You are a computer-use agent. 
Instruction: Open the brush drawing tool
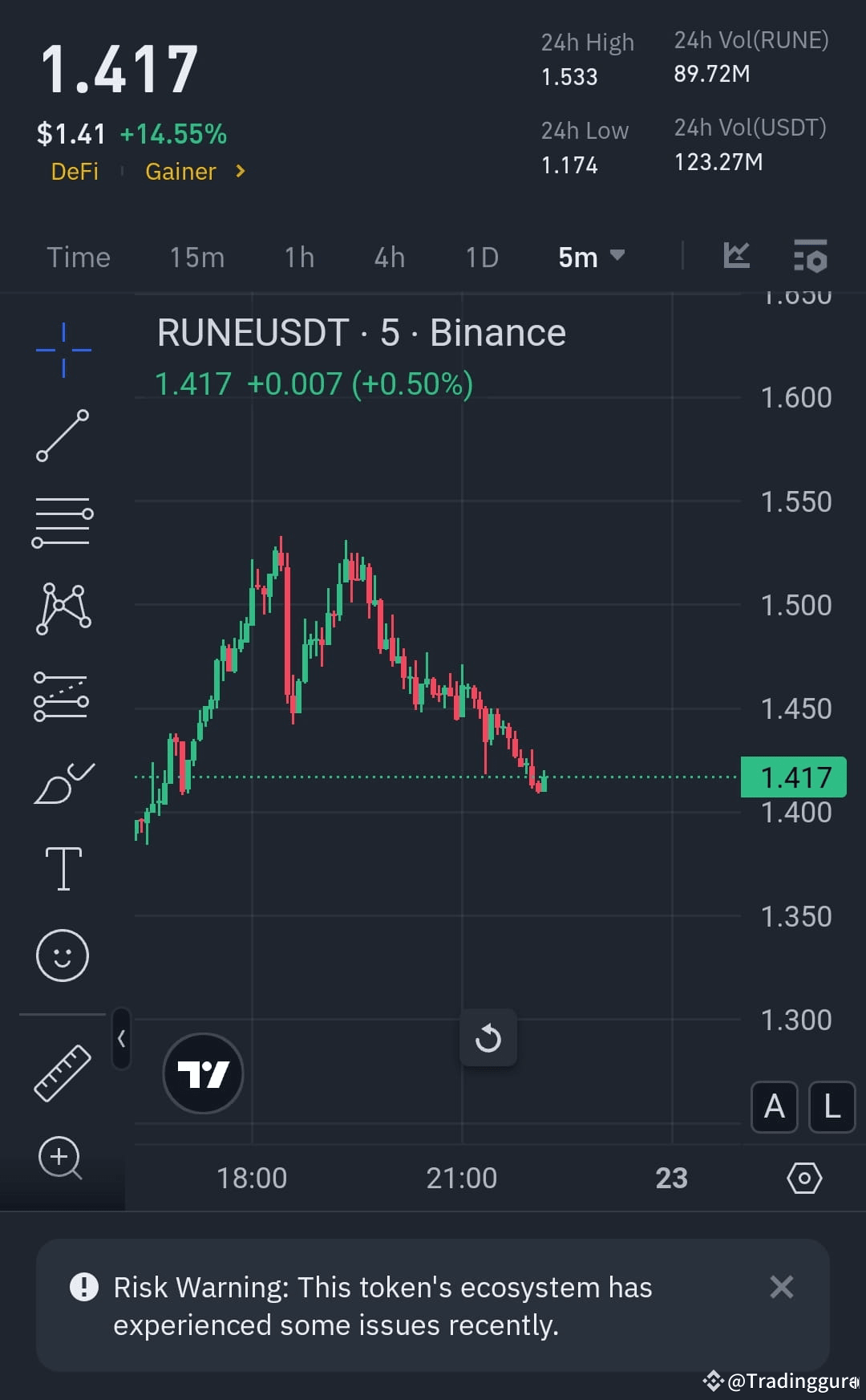pos(63,782)
